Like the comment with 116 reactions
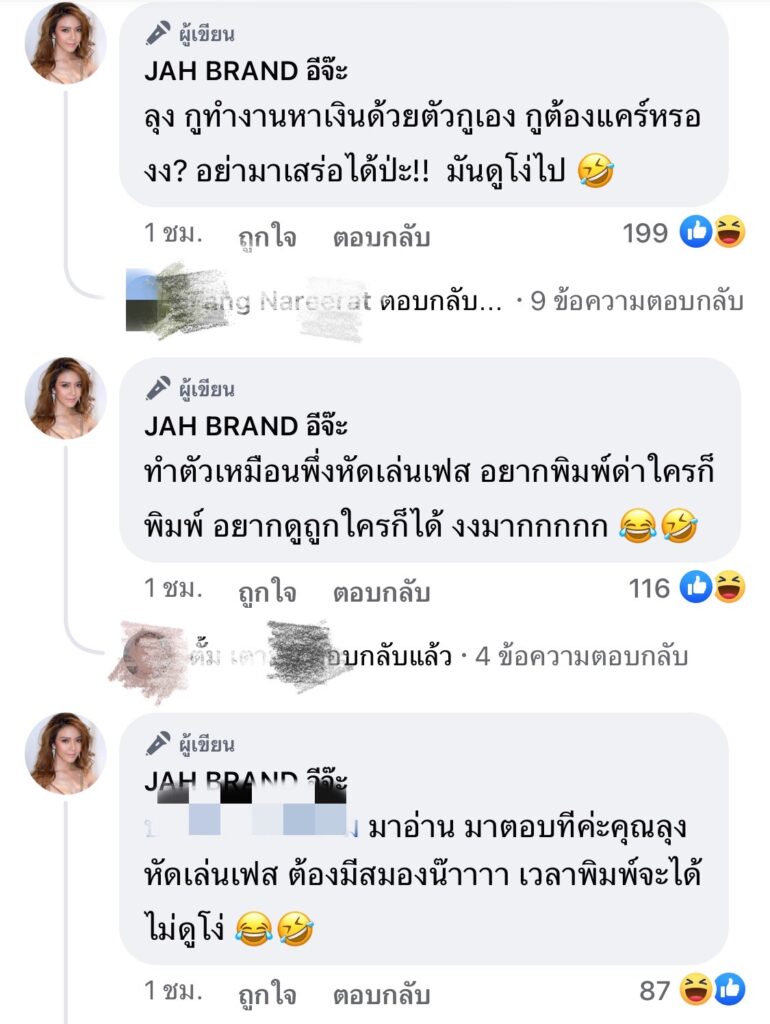This screenshot has height=1024, width=770. pos(266,592)
